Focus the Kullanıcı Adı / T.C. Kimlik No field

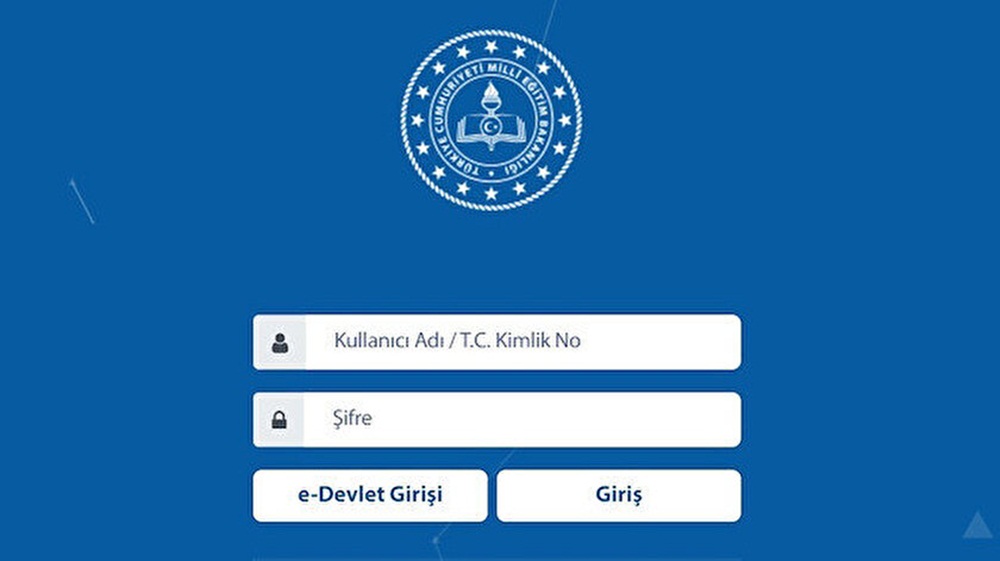pos(520,342)
